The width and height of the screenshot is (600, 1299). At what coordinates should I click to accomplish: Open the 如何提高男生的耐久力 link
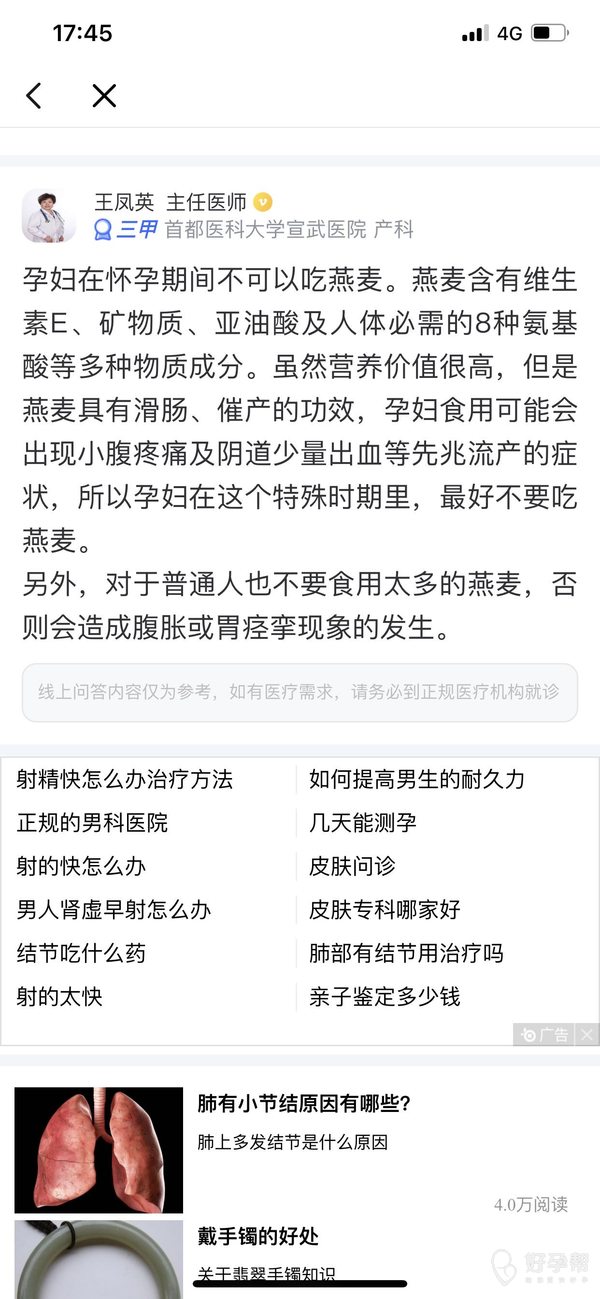[416, 780]
